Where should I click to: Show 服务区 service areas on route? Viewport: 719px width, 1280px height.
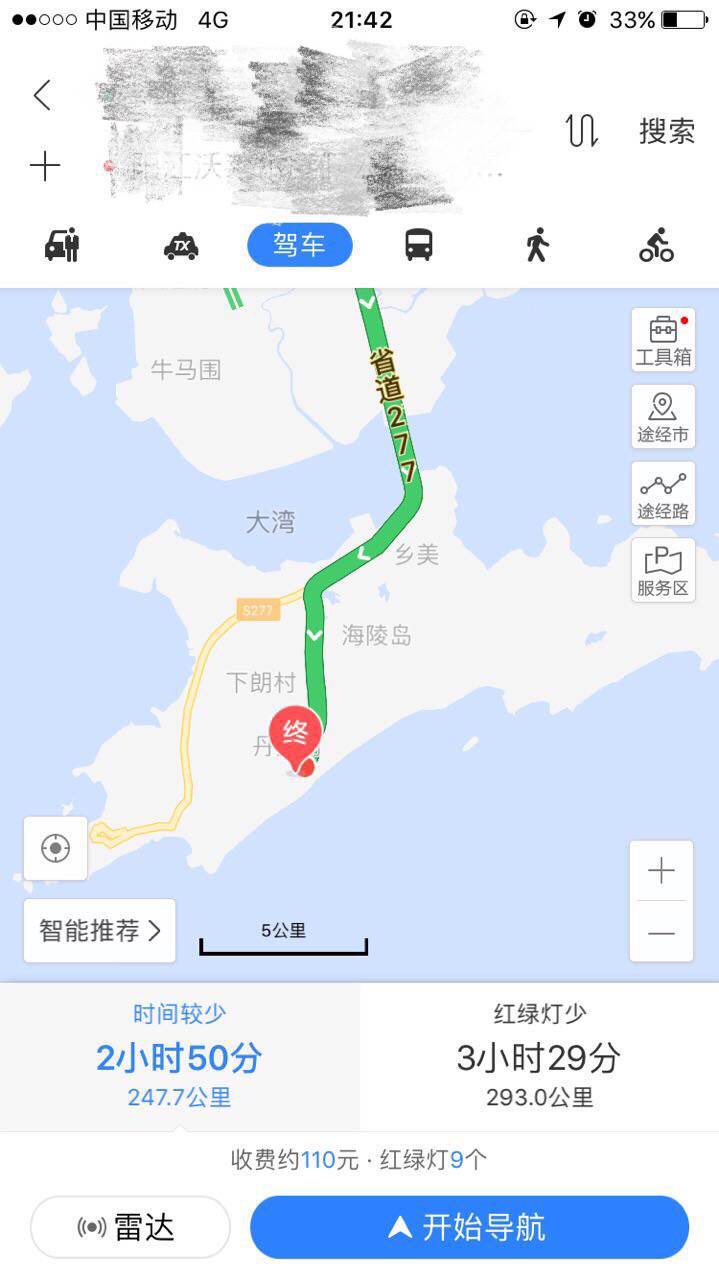[x=663, y=571]
